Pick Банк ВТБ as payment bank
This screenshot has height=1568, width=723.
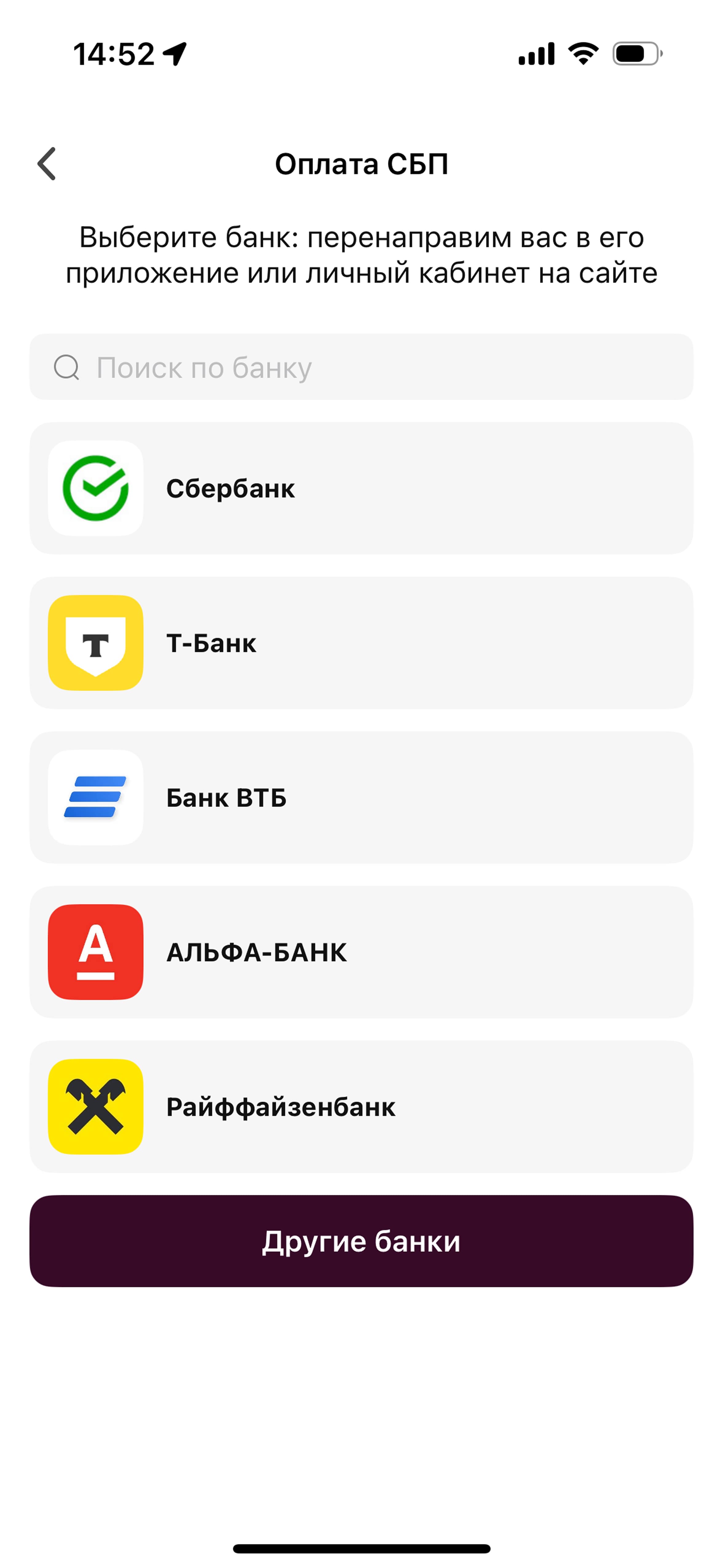(x=361, y=798)
